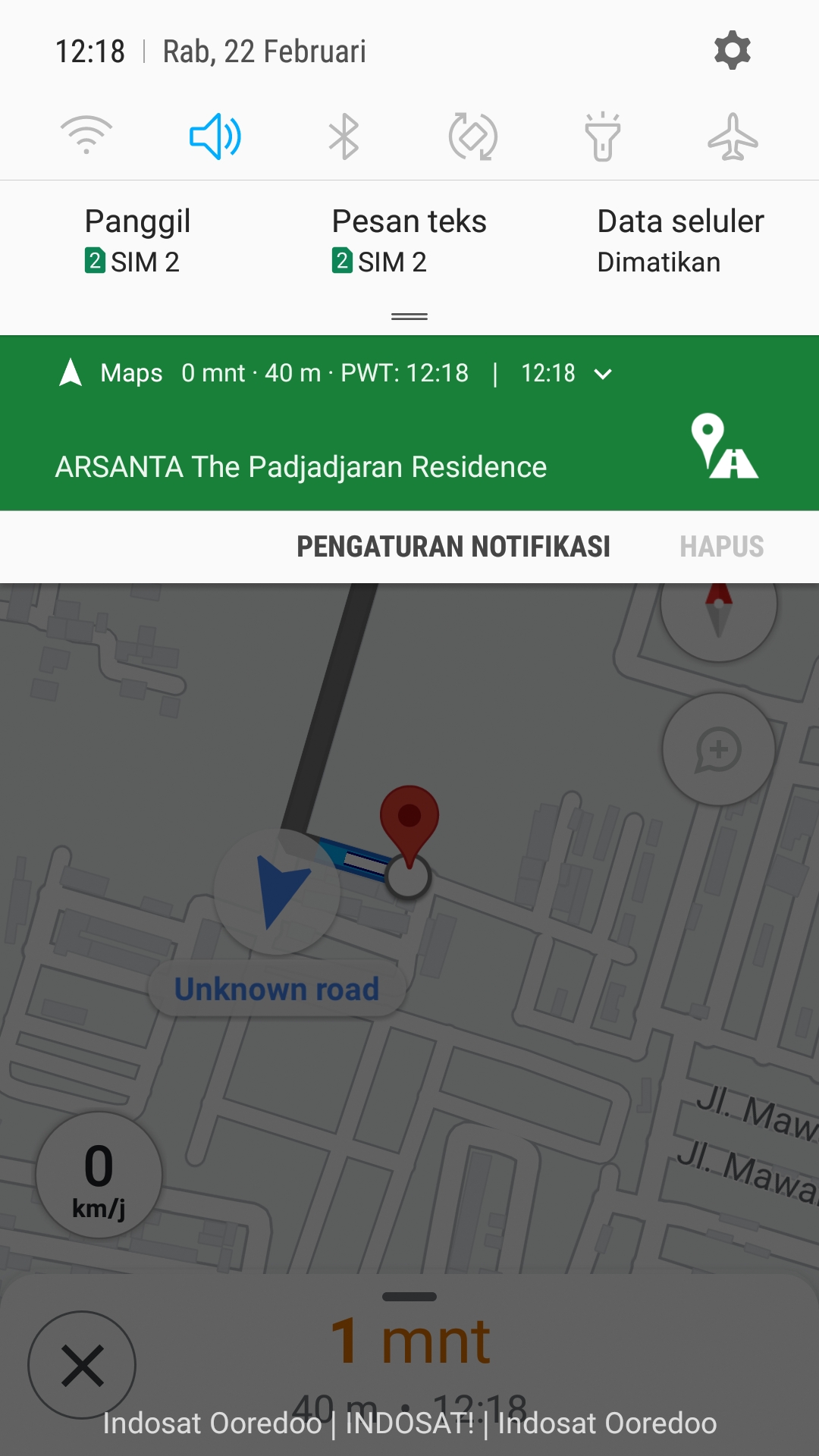Enable airplane mode
The width and height of the screenshot is (819, 1456).
click(x=733, y=136)
